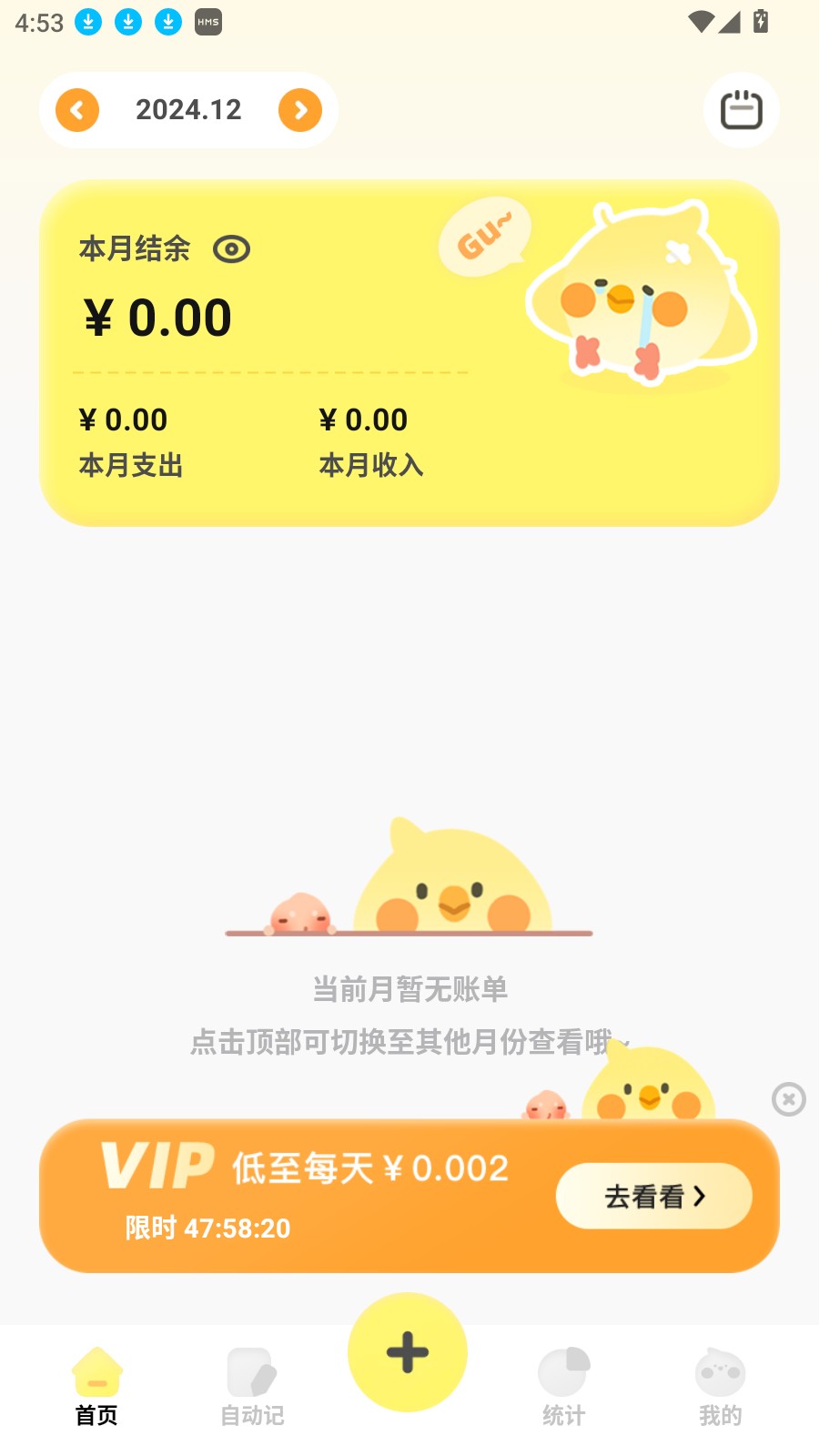The height and width of the screenshot is (1456, 819).
Task: Tap the HMS icon in the status bar
Action: click(x=207, y=22)
